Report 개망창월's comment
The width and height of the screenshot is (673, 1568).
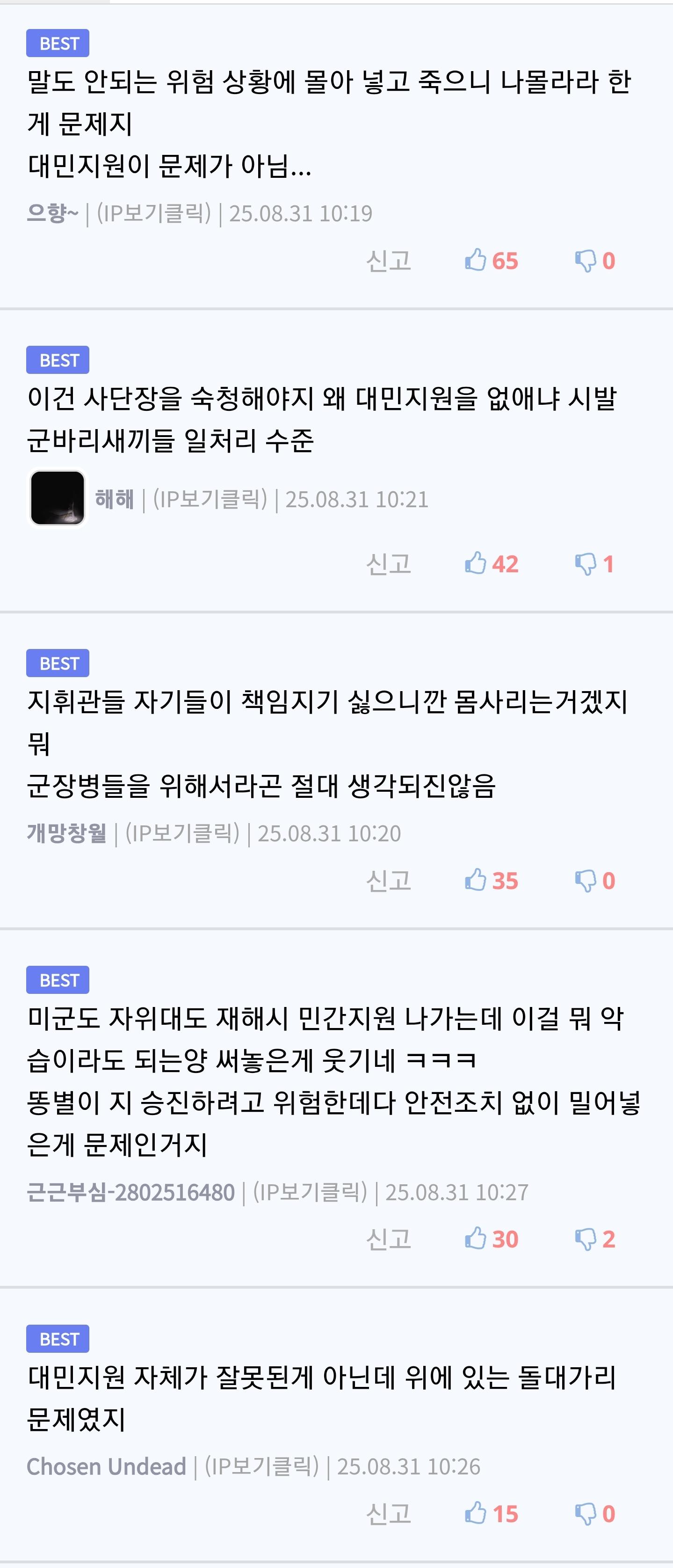pyautogui.click(x=388, y=880)
